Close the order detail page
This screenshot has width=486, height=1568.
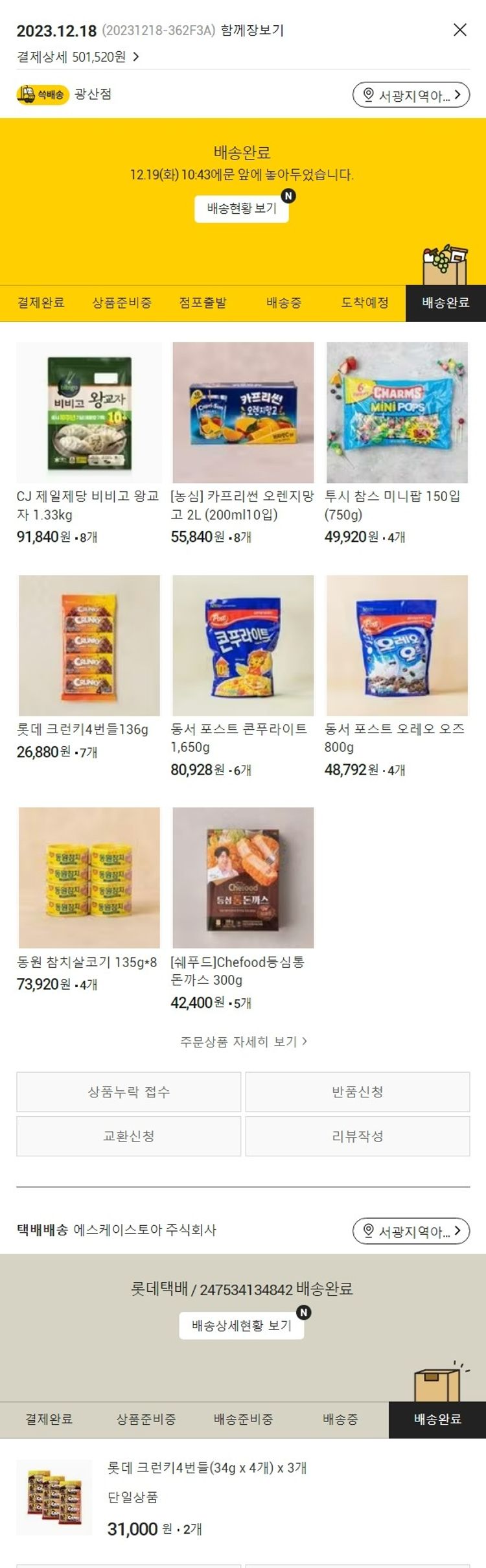tap(459, 30)
